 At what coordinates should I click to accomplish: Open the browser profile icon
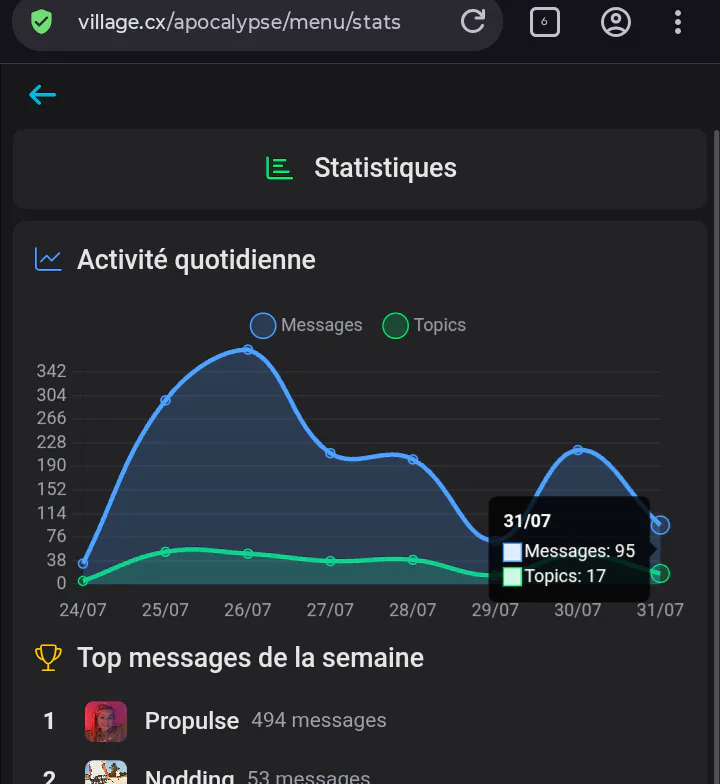[616, 22]
